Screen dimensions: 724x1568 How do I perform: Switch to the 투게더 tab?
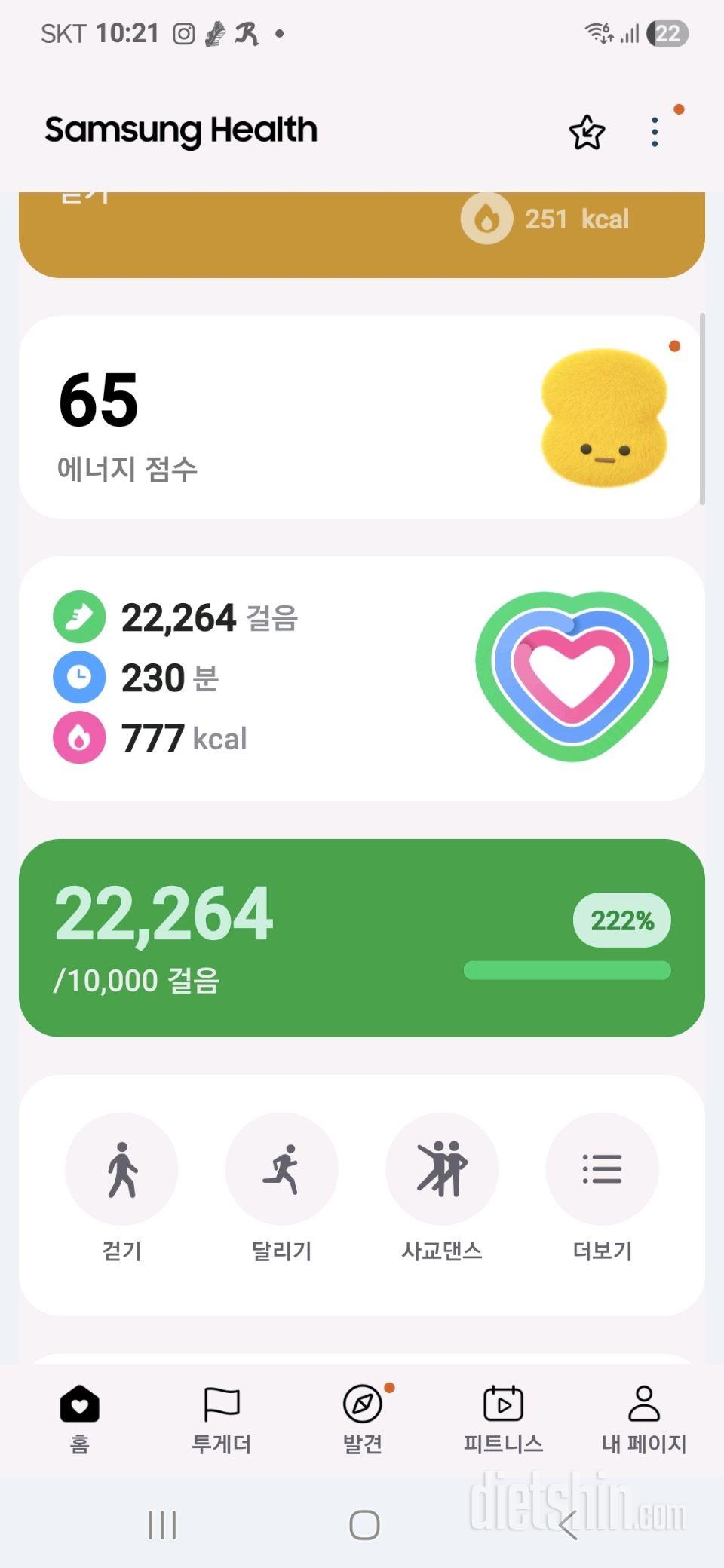(x=221, y=1419)
